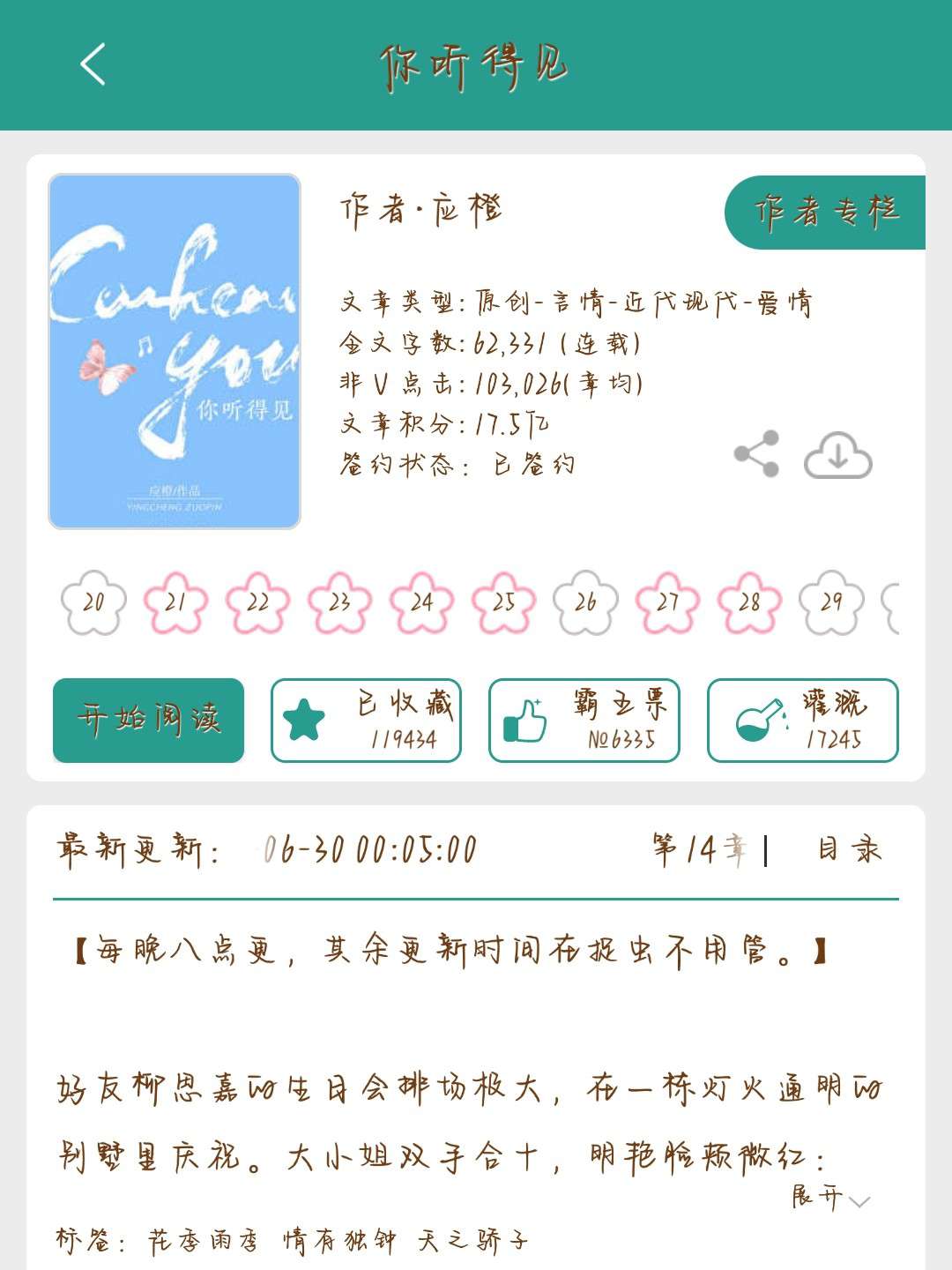
Task: Go back using the top-left arrow
Action: [93, 64]
